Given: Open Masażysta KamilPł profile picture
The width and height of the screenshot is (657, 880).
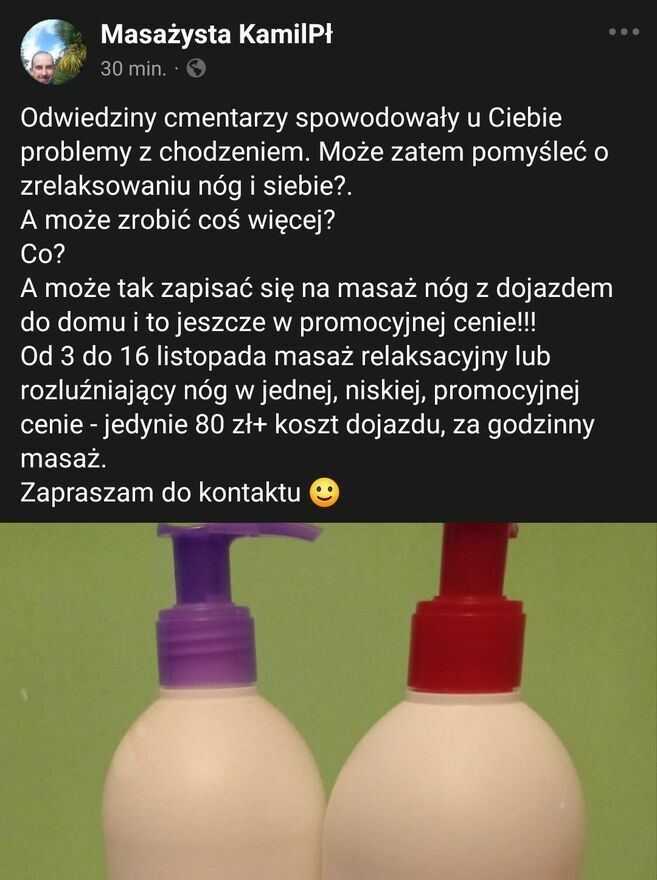Looking at the screenshot, I should tap(53, 51).
